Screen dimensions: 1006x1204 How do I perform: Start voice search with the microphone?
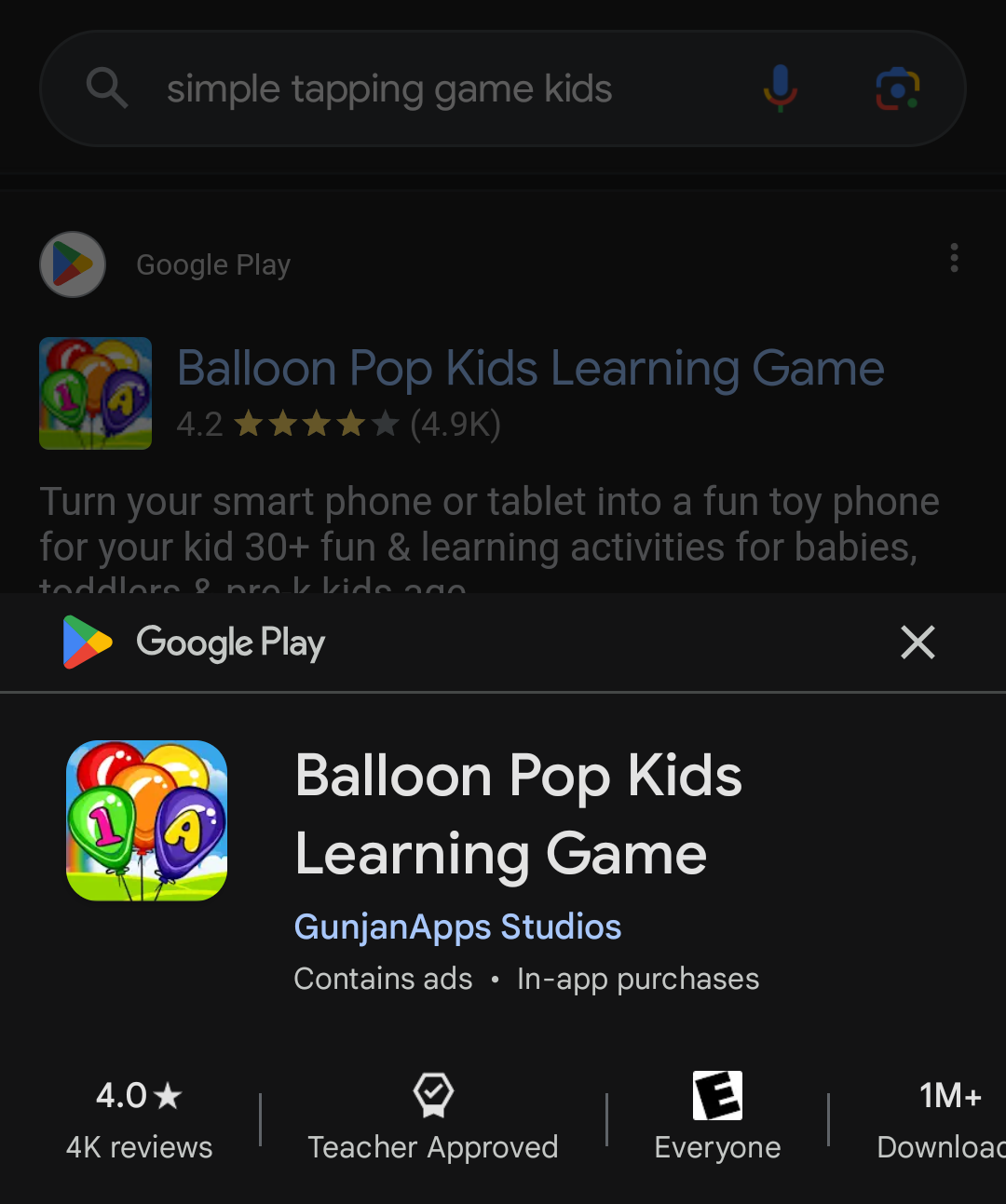coord(780,88)
